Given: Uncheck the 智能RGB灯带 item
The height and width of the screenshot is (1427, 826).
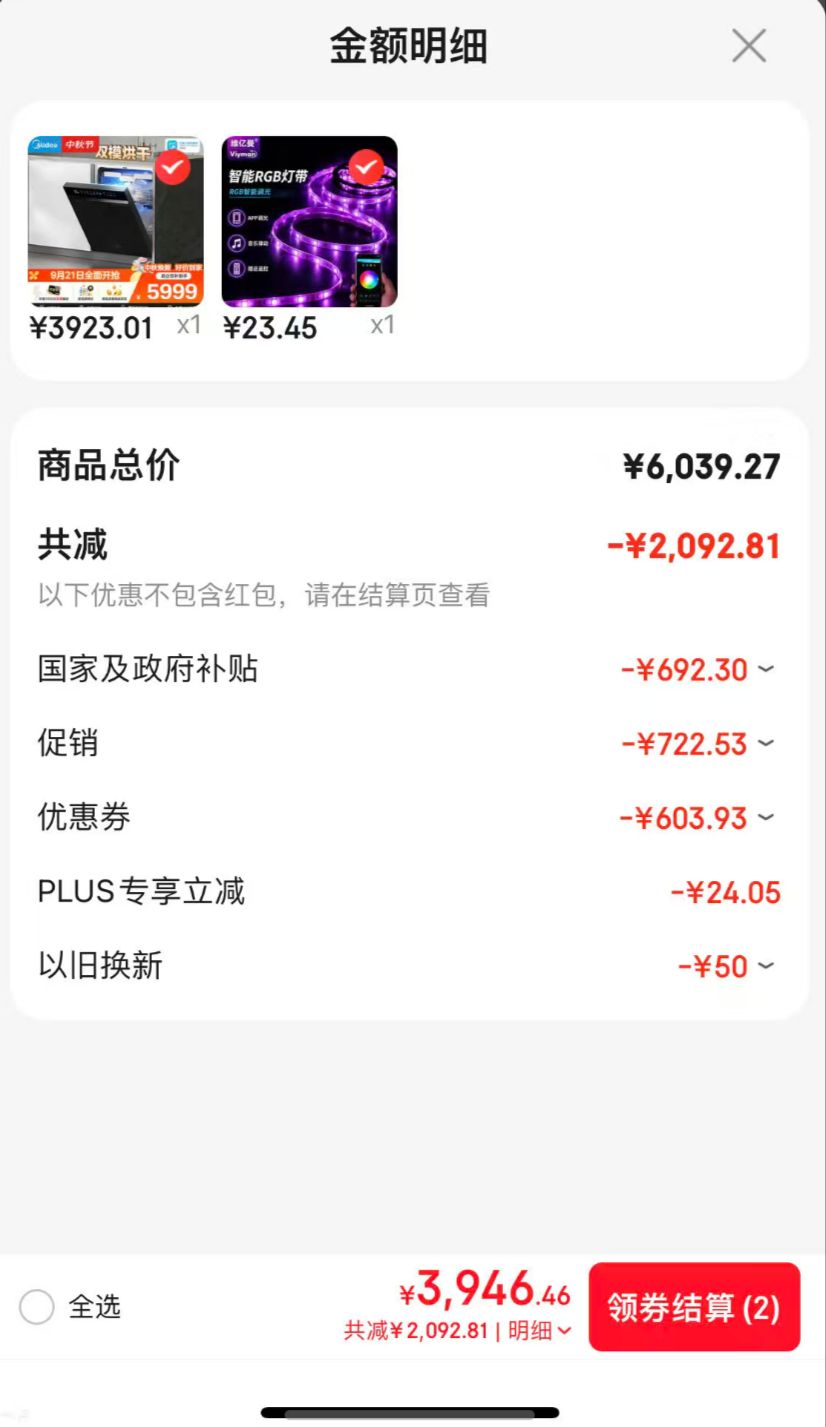Looking at the screenshot, I should click(367, 167).
